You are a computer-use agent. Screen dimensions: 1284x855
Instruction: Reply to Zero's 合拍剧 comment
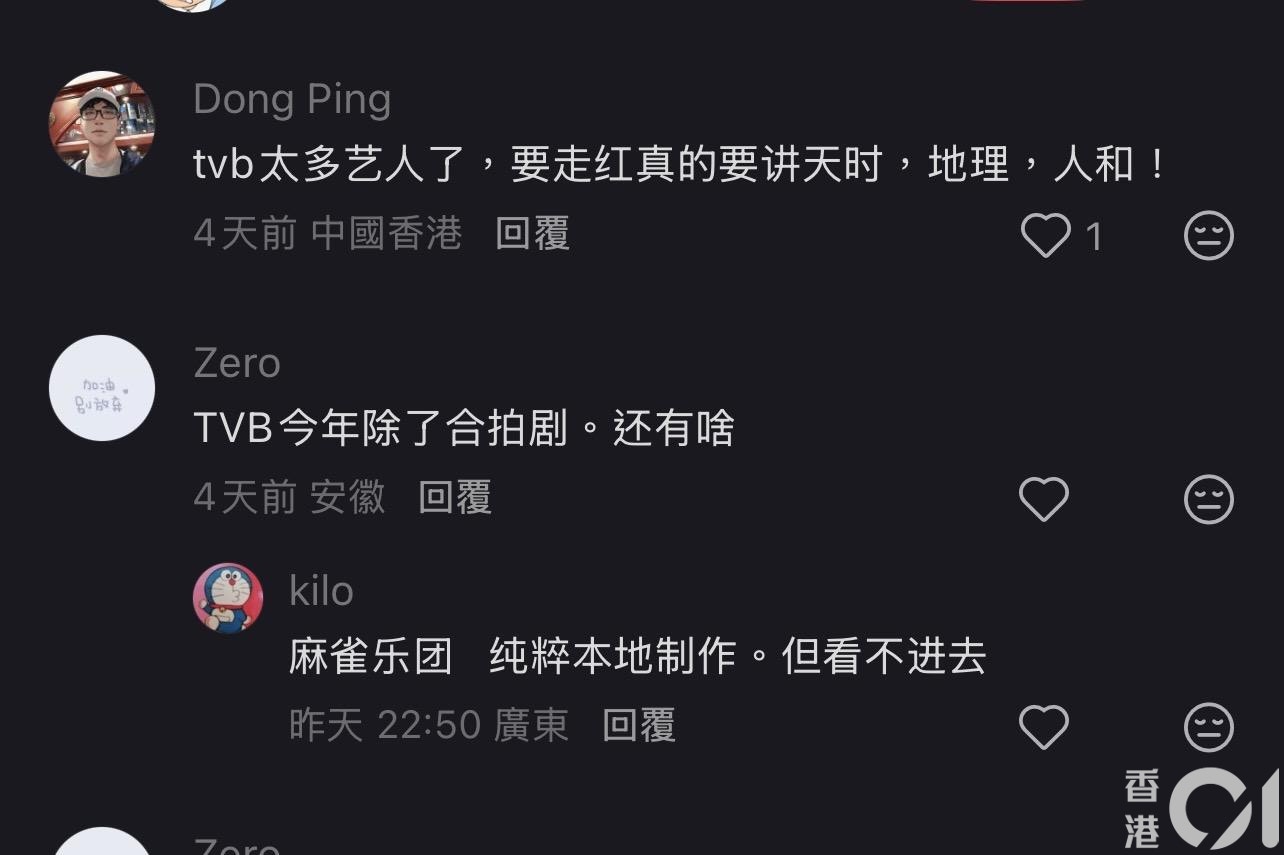coord(454,497)
